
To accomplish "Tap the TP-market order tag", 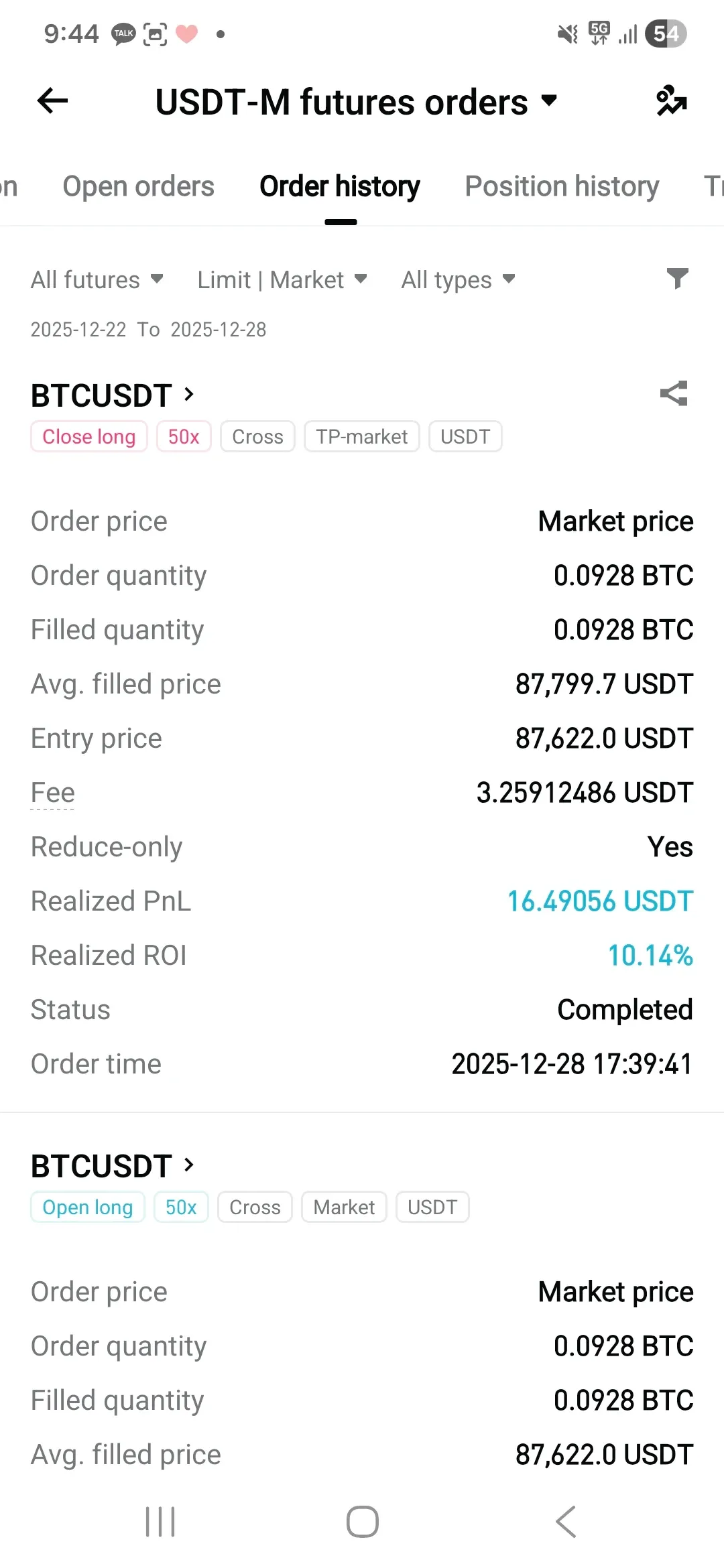I will (x=361, y=436).
